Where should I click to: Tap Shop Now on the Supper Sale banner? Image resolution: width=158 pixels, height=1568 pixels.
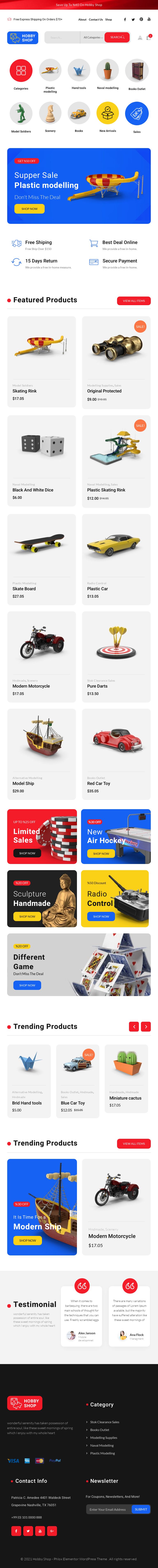point(29,209)
